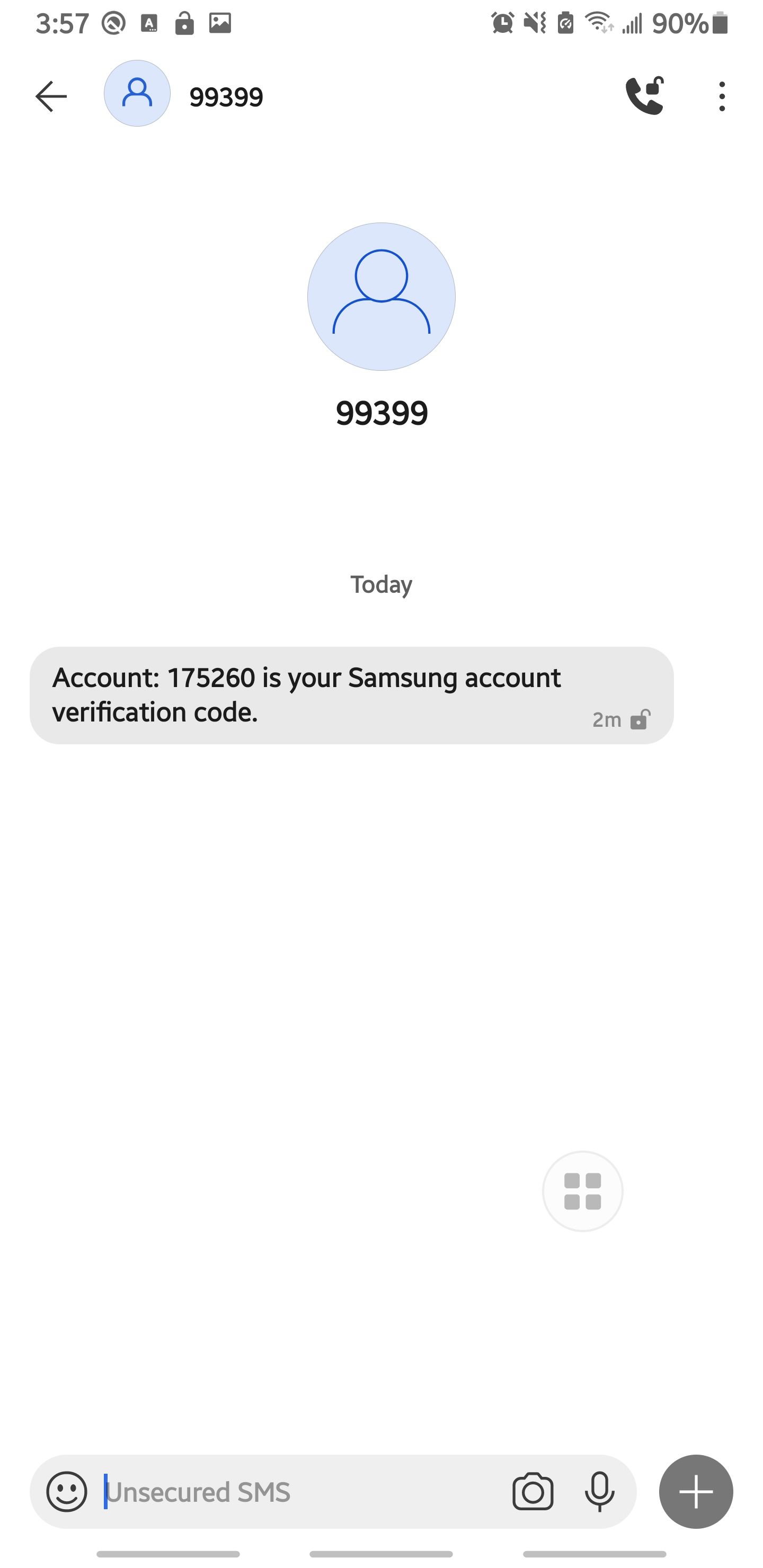The image size is (763, 1568).
Task: Select the camera icon to attach a photo
Action: (x=533, y=1491)
